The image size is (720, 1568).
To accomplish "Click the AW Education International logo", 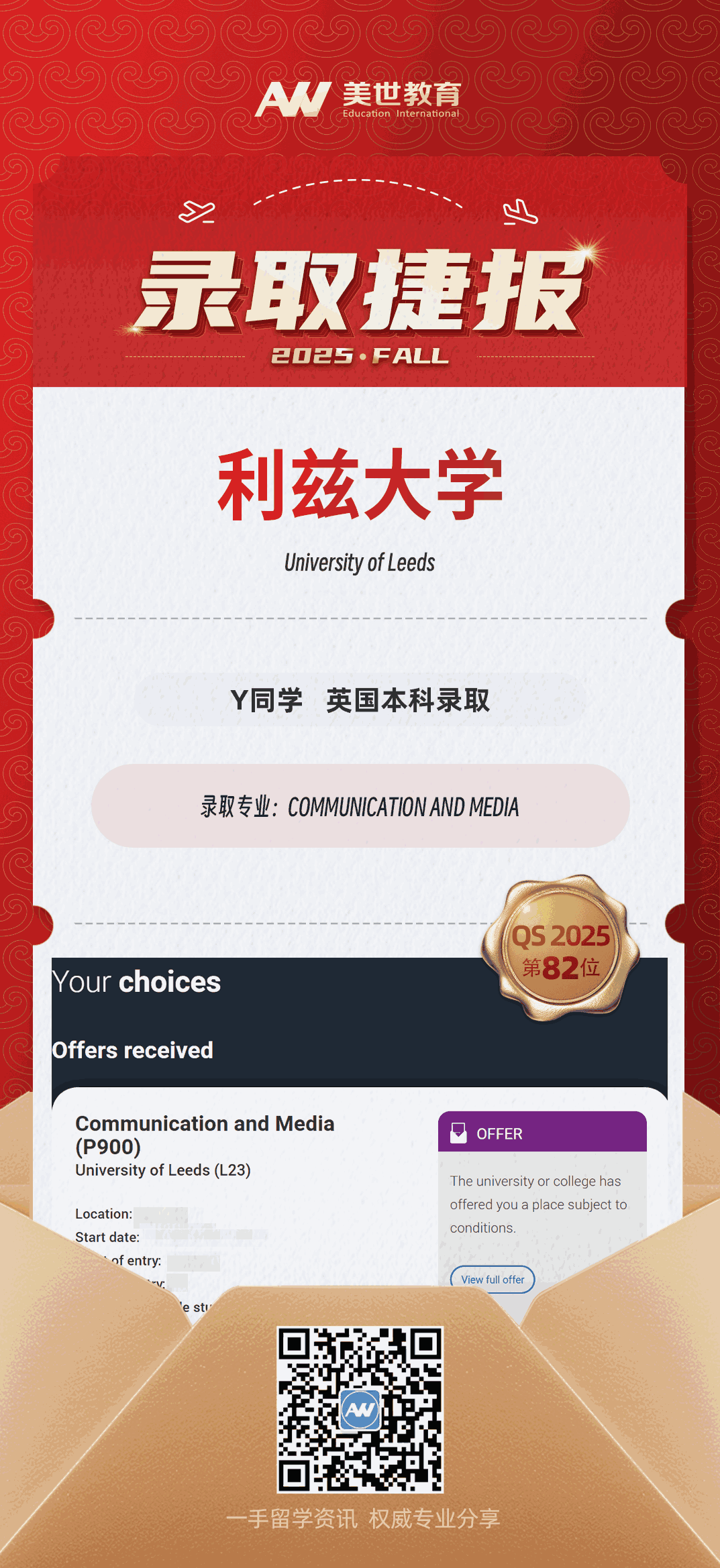I will [x=360, y=101].
